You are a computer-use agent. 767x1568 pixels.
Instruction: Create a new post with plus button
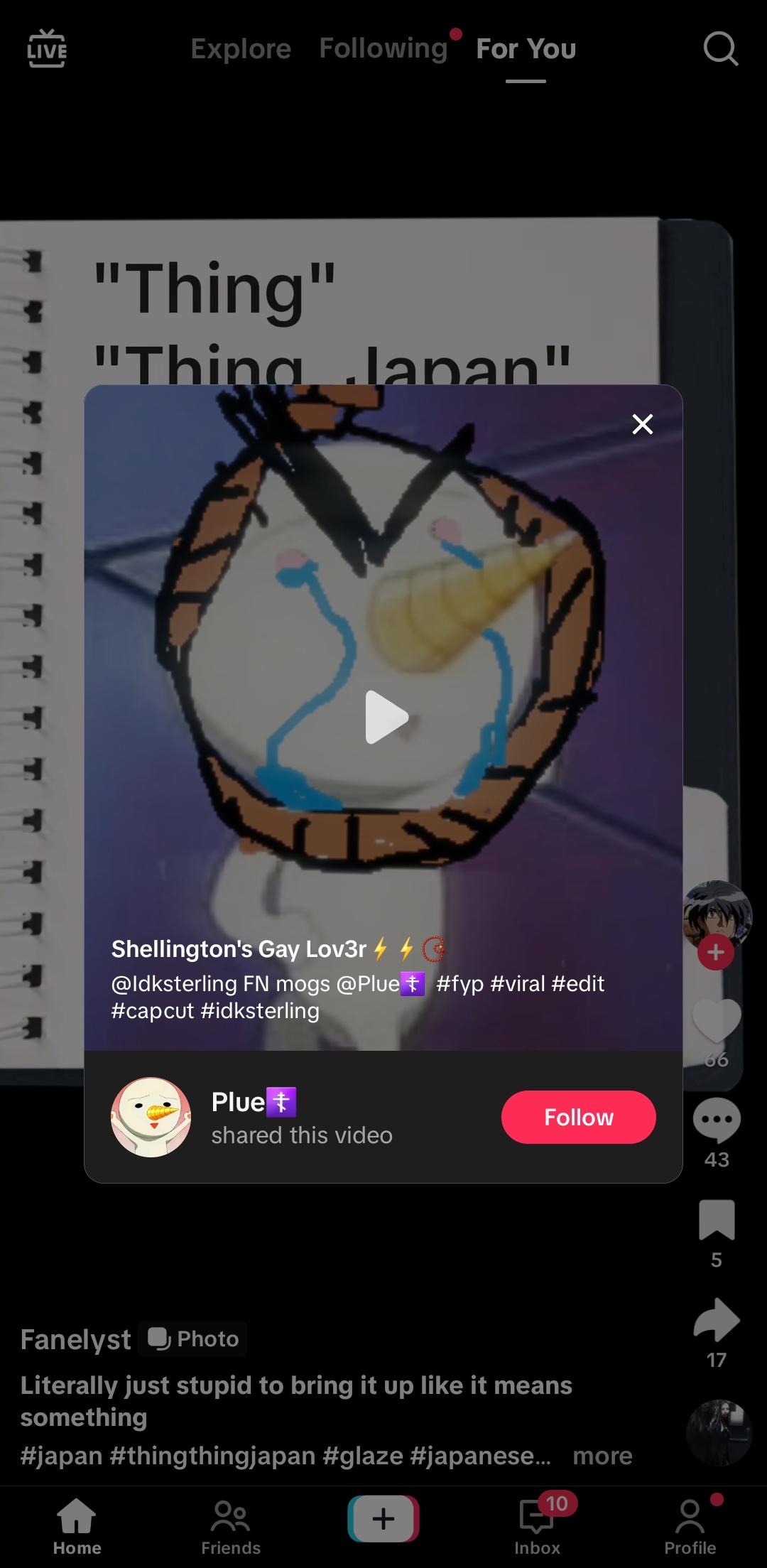[x=383, y=1519]
